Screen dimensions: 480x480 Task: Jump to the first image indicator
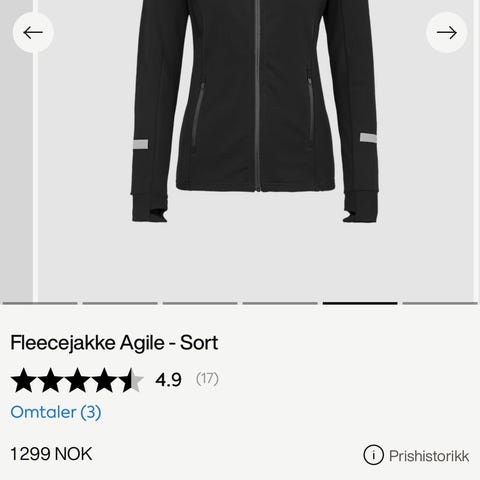click(x=40, y=303)
